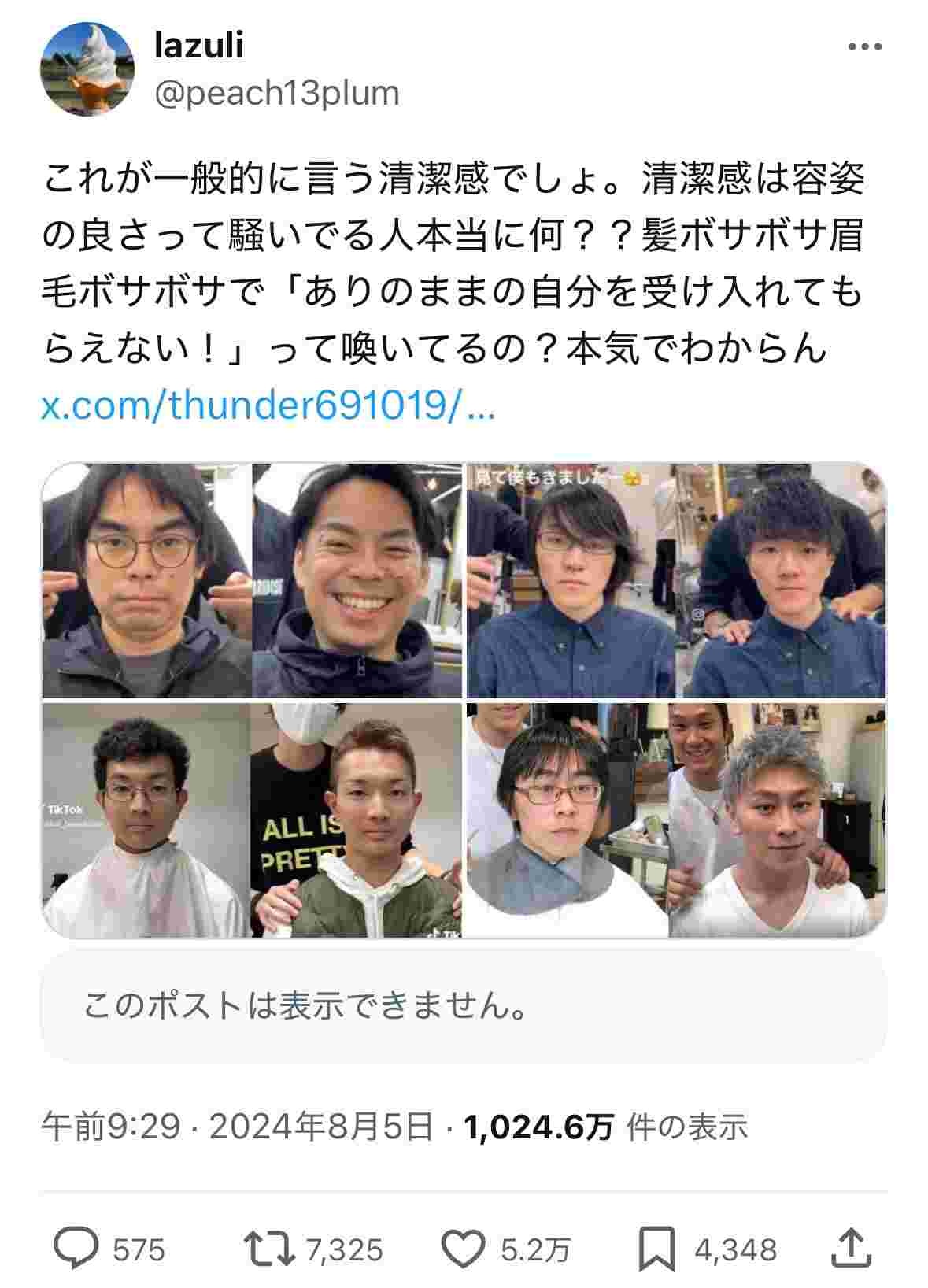This screenshot has height=1288, width=928.
Task: Repost this tweet
Action: tap(269, 1249)
